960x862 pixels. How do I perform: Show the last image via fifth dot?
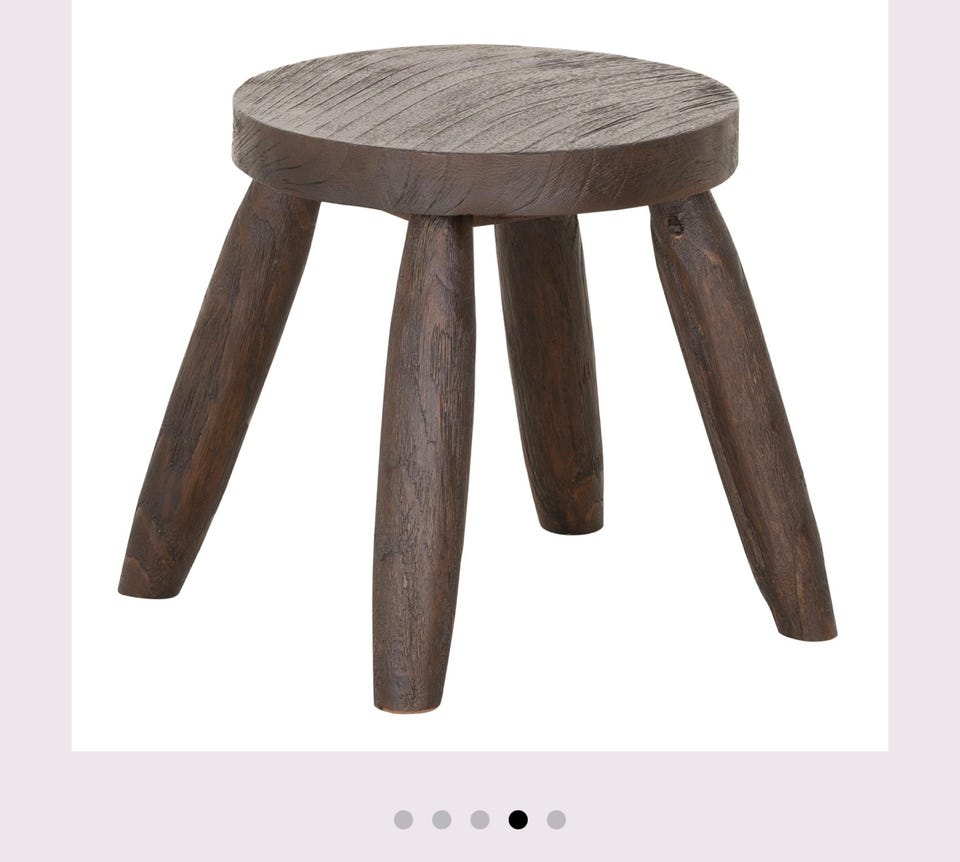[x=556, y=820]
